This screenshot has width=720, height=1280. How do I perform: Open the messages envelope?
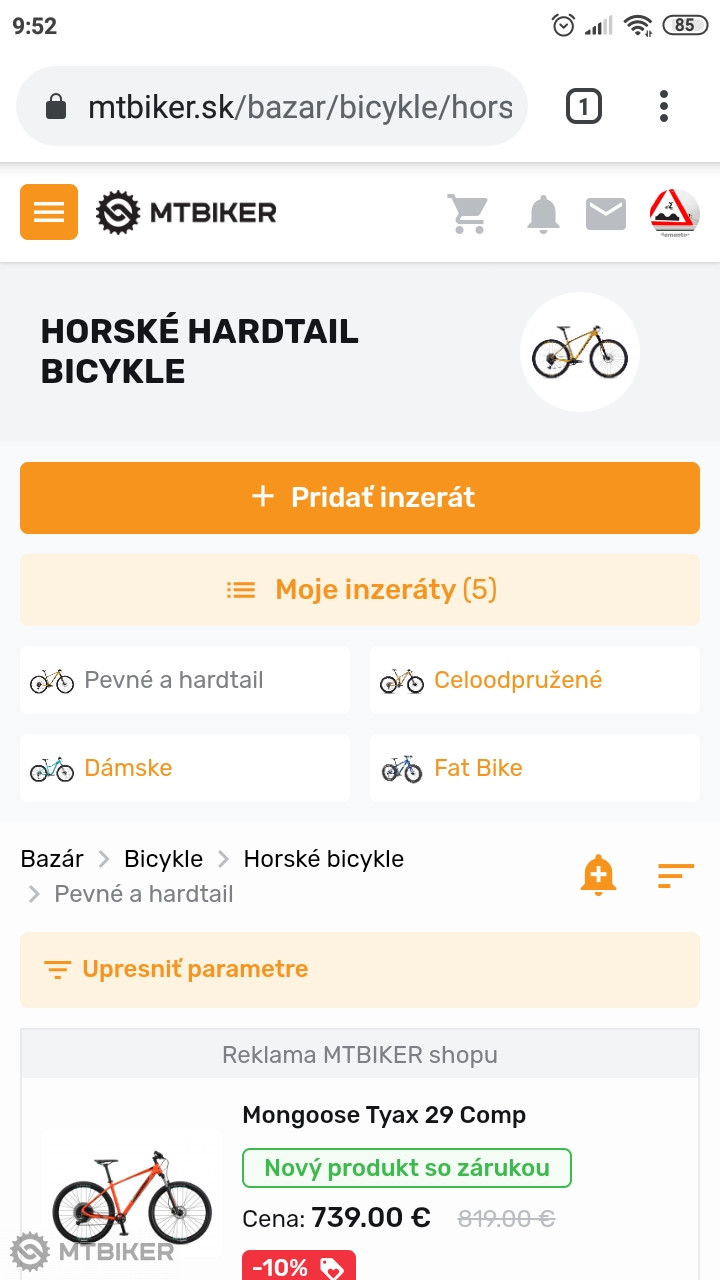coord(605,213)
